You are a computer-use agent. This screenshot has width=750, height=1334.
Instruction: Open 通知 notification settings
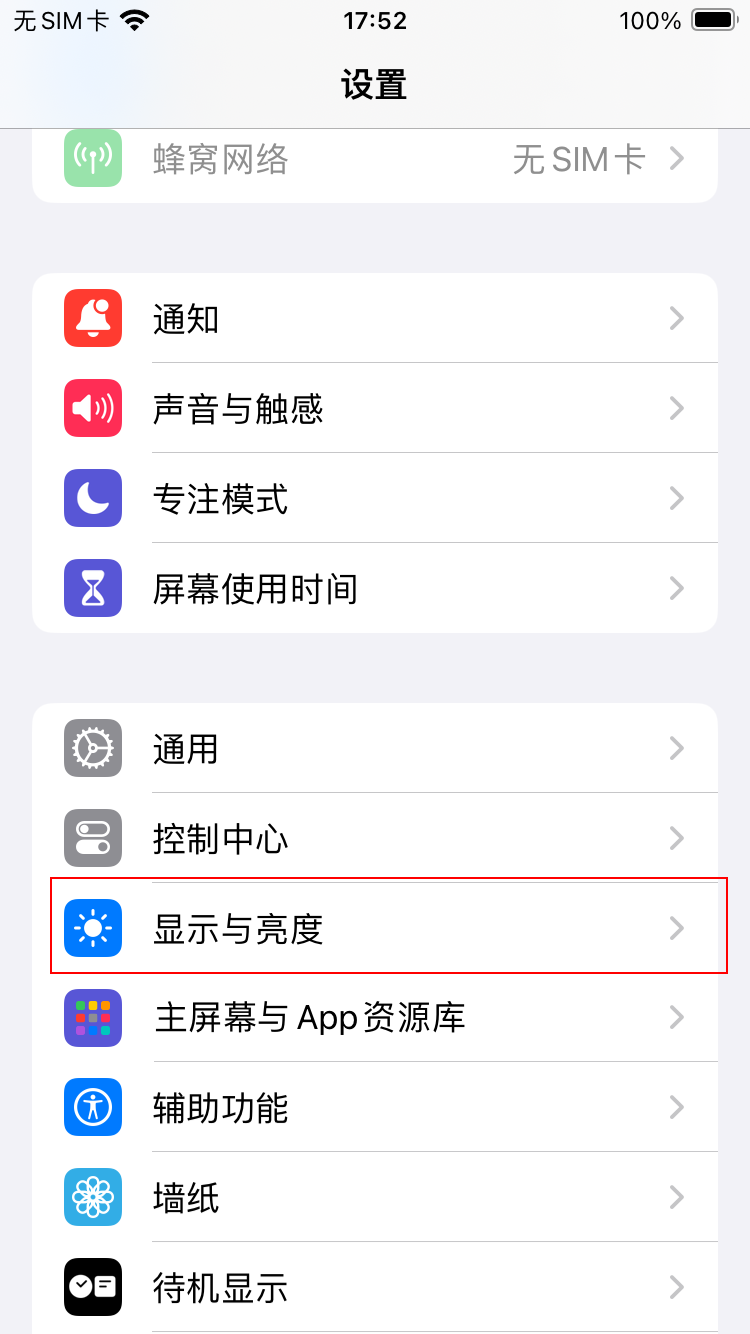[x=374, y=319]
